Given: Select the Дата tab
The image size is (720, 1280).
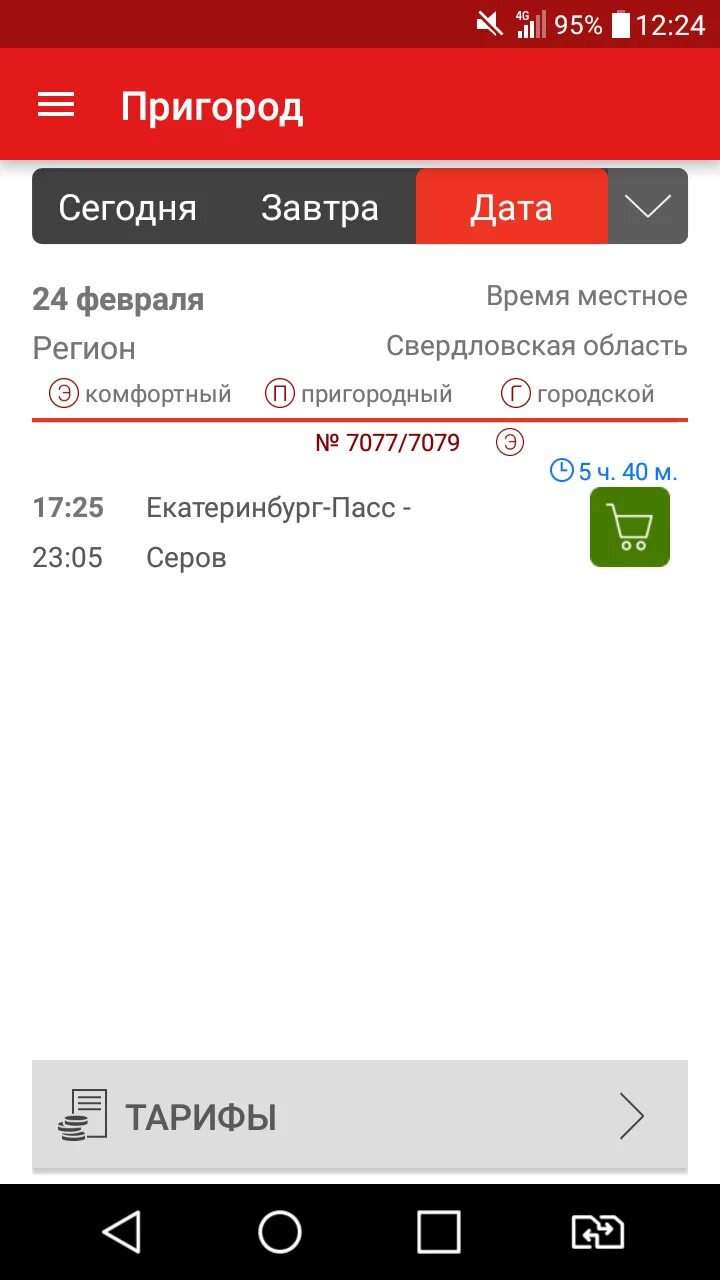Looking at the screenshot, I should pyautogui.click(x=511, y=207).
